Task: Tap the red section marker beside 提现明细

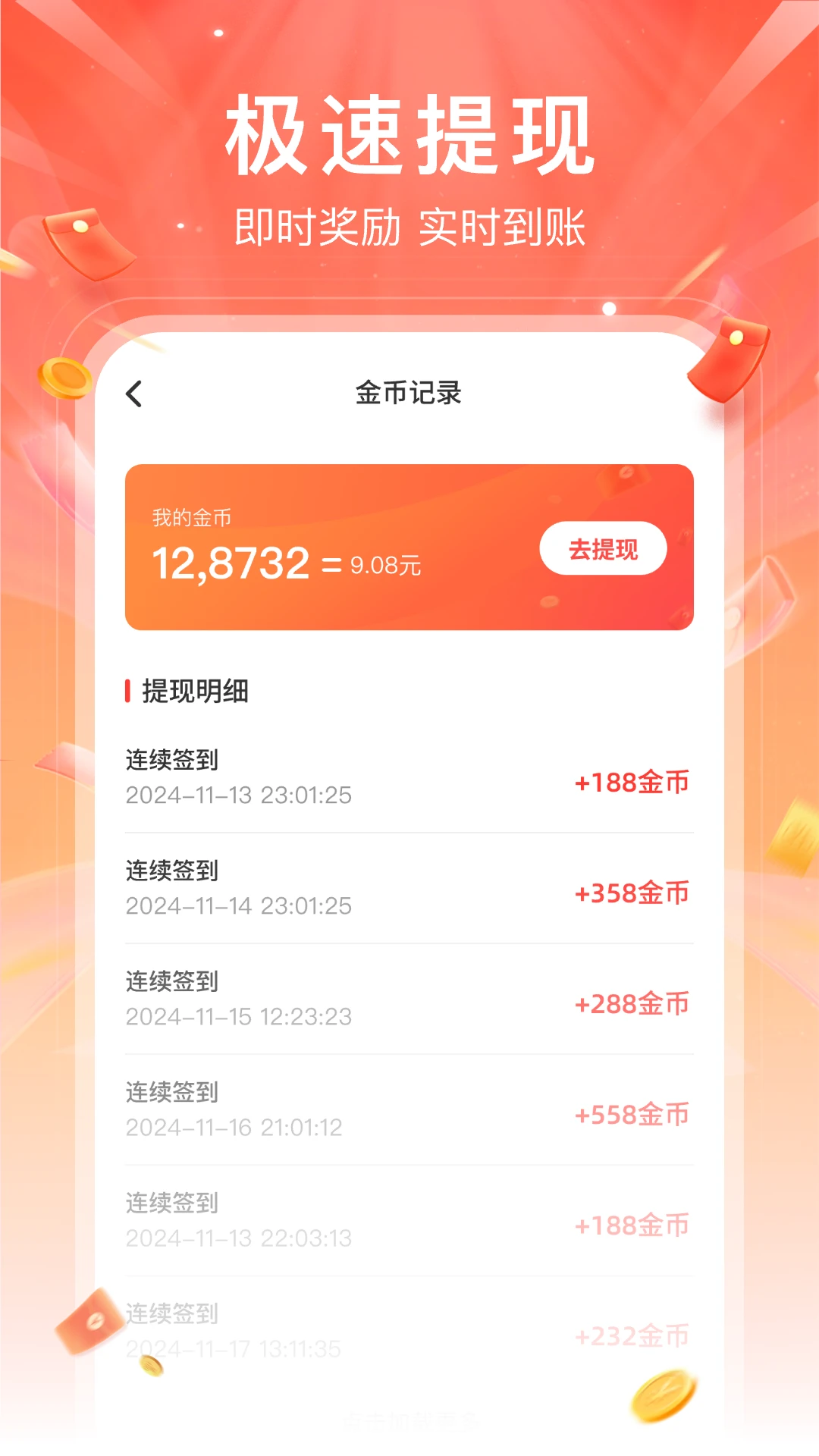Action: [x=127, y=691]
